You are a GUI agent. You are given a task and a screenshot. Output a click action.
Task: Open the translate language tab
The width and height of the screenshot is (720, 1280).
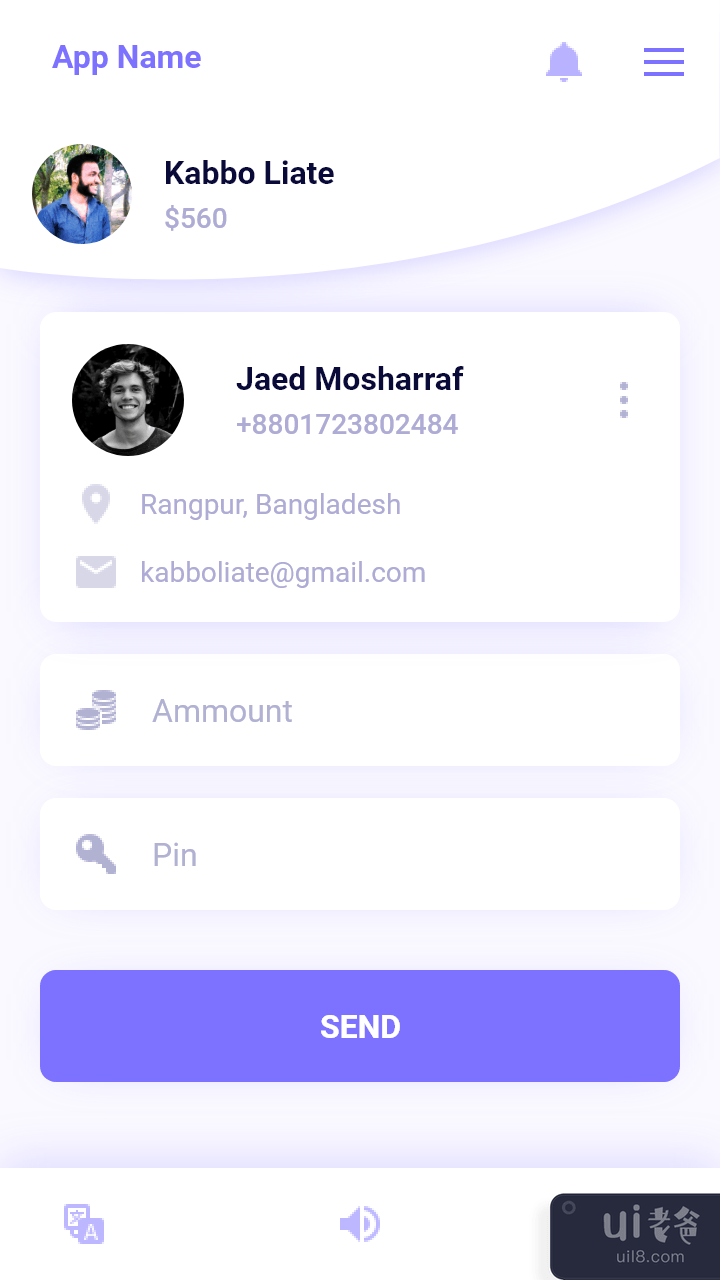pyautogui.click(x=85, y=1224)
